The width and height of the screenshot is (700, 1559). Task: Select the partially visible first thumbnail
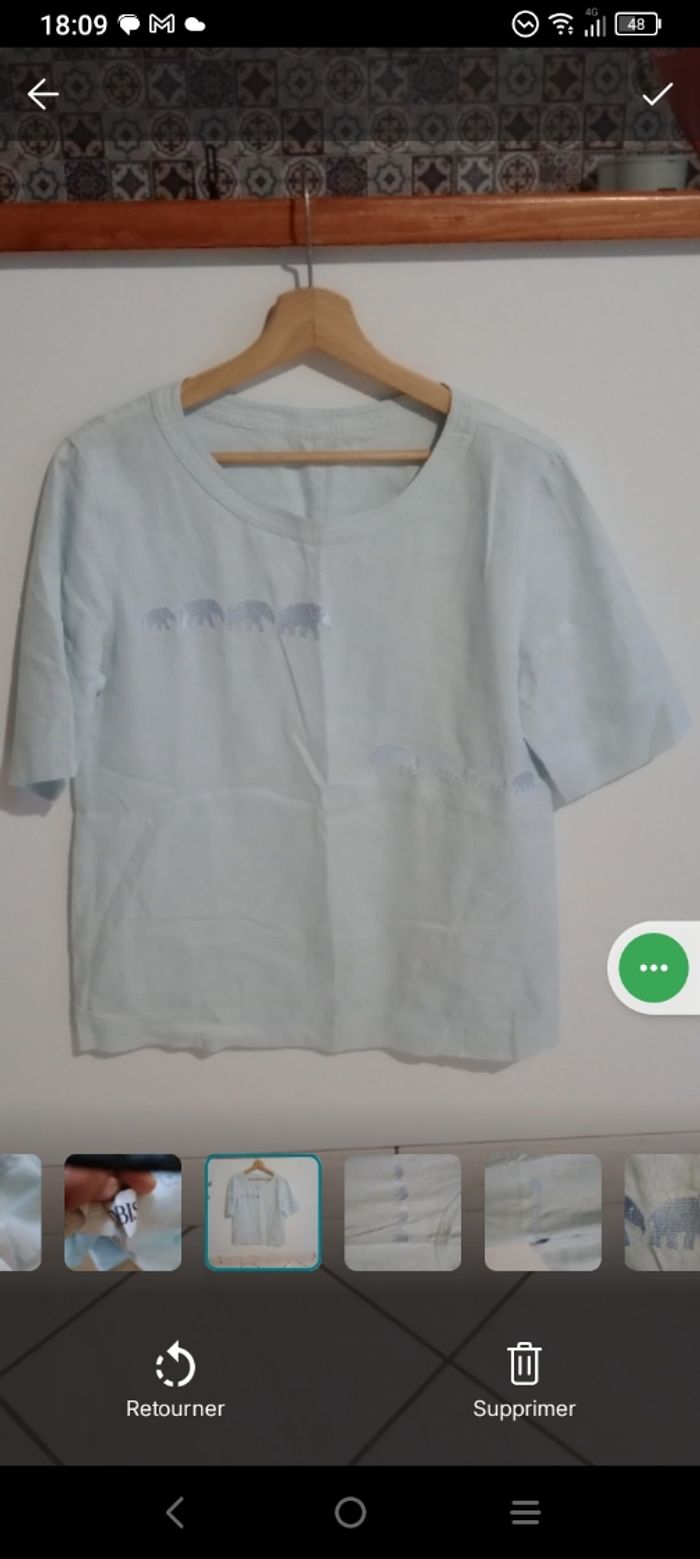(20, 1212)
